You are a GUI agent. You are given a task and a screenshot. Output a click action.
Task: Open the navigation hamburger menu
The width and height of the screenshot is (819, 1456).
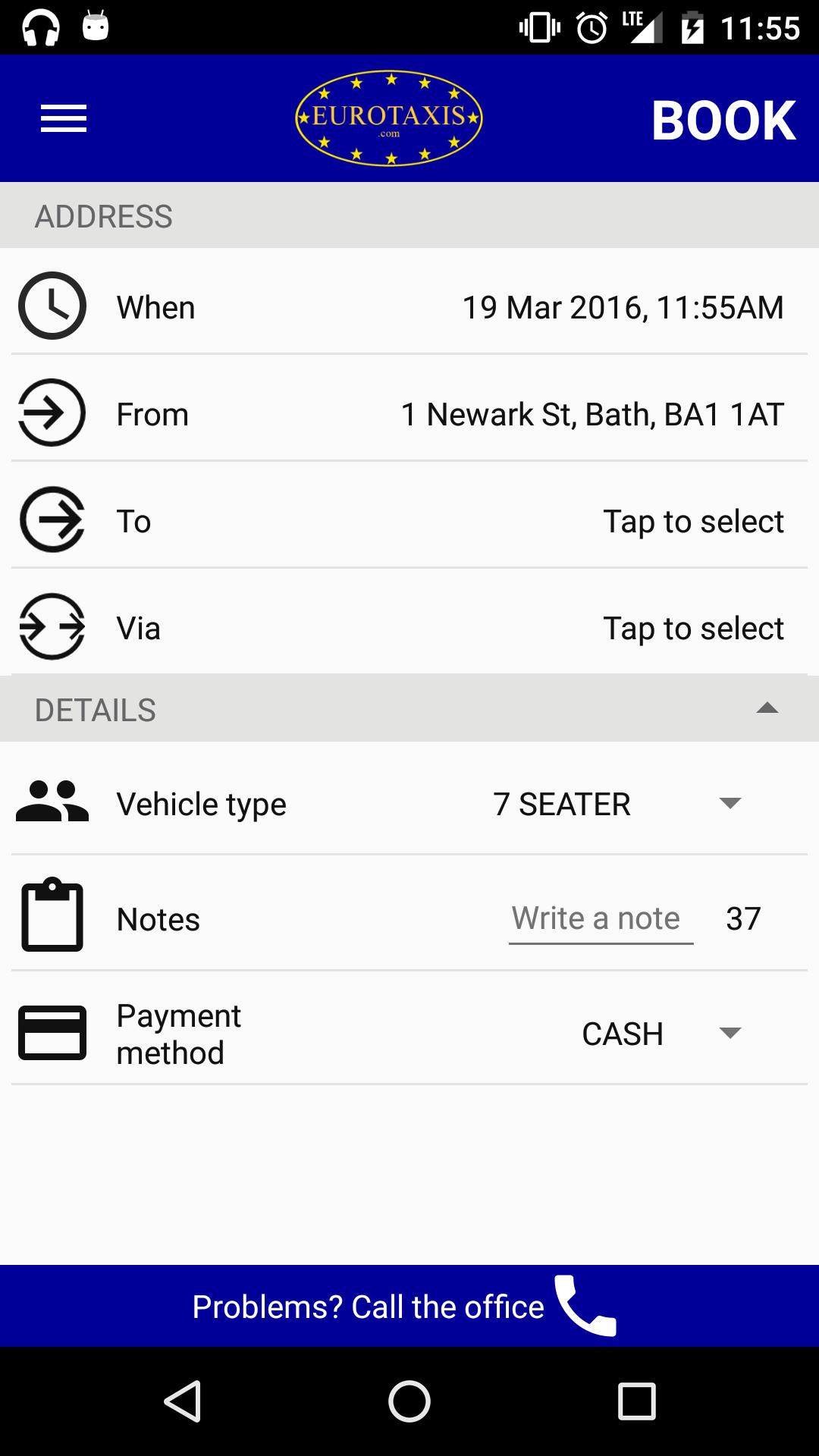pos(64,118)
